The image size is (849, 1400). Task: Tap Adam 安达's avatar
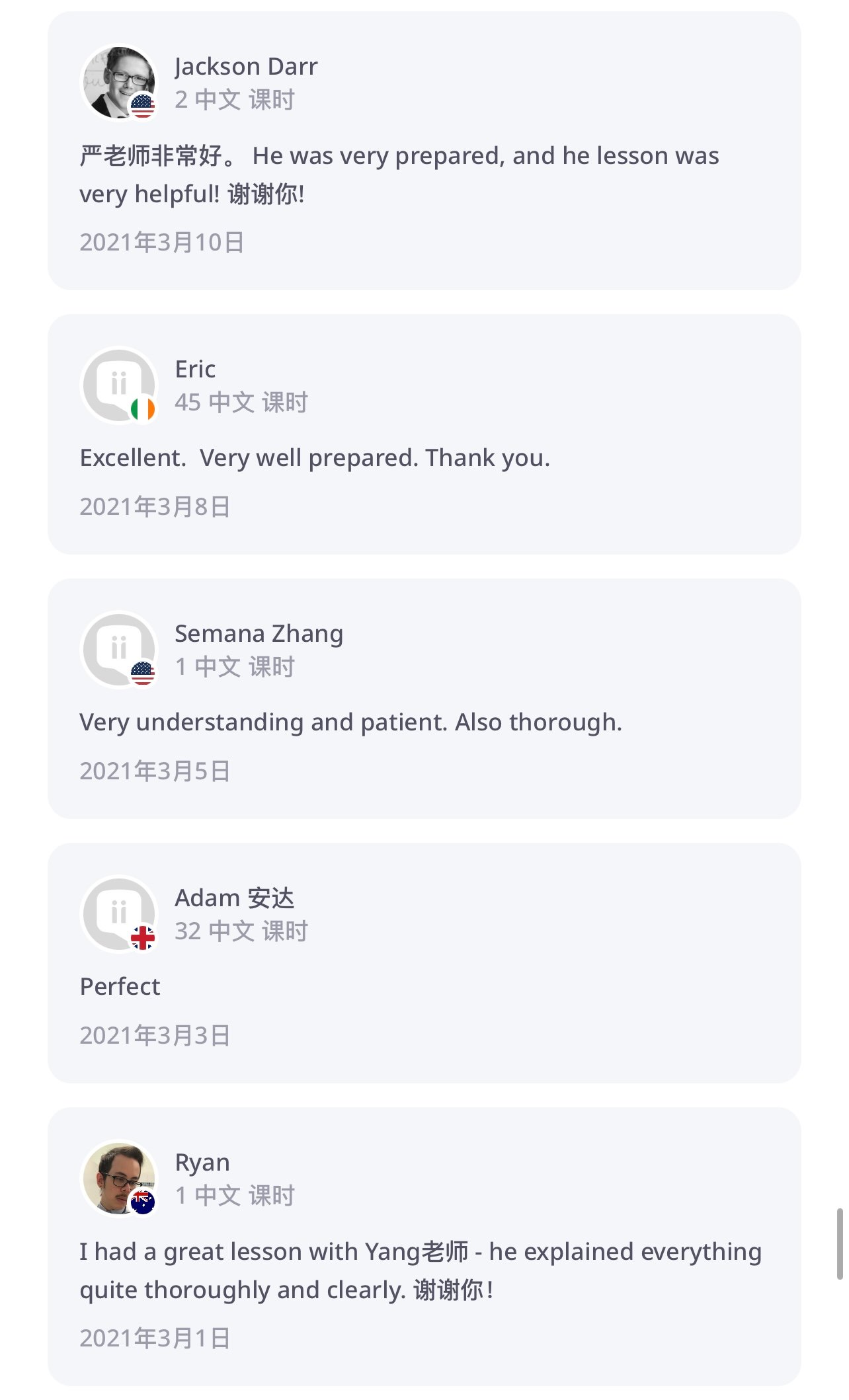point(119,914)
